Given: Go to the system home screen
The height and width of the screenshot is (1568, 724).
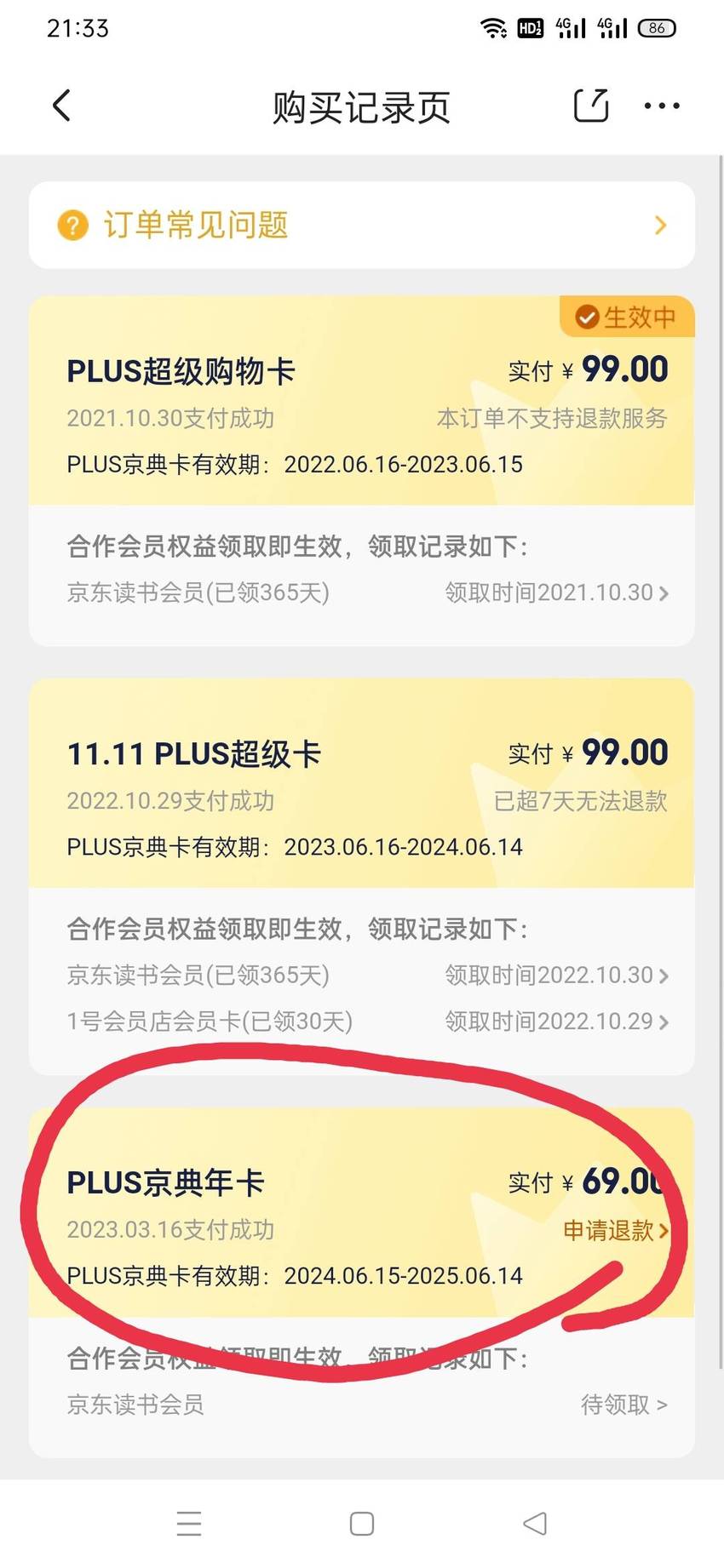Looking at the screenshot, I should [x=362, y=1523].
